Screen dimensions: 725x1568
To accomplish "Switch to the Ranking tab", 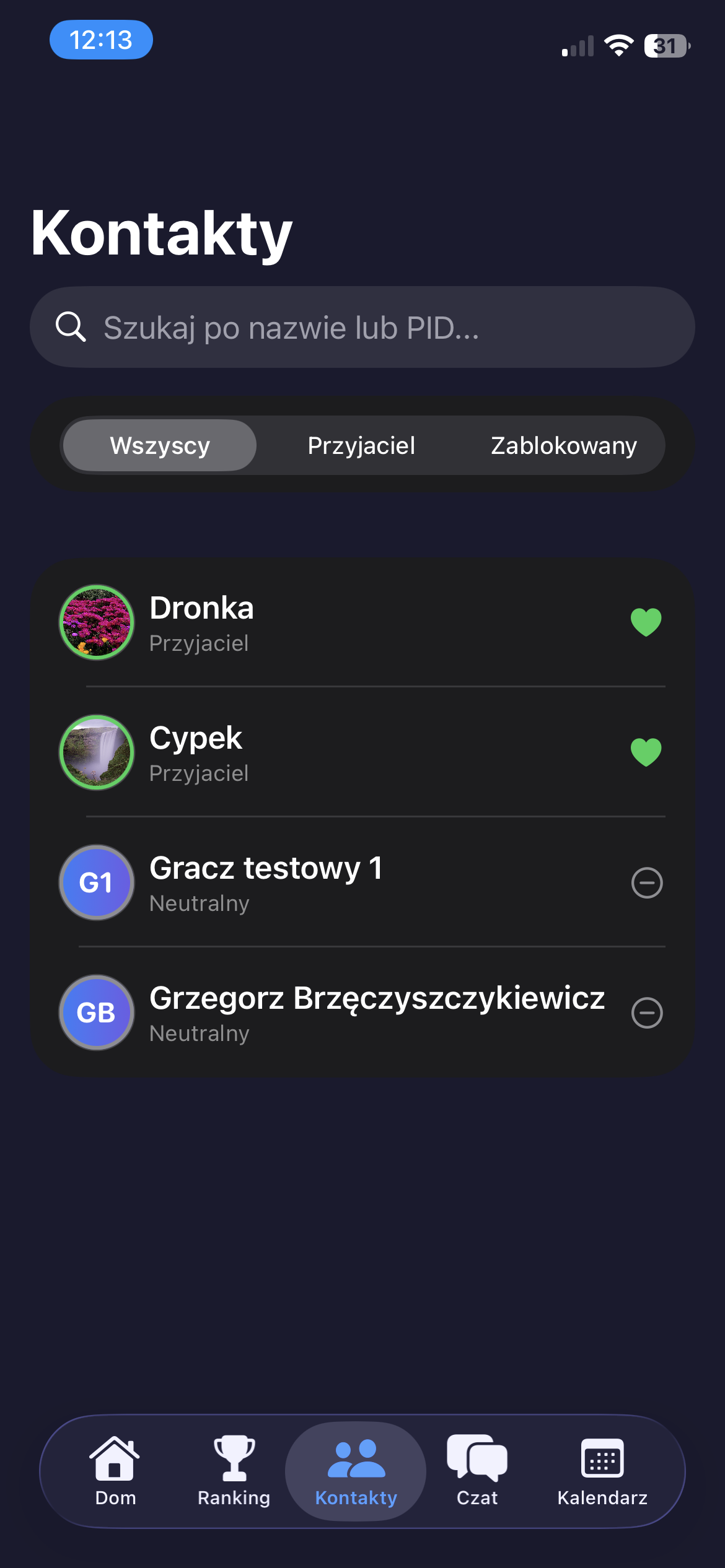I will point(234,1471).
